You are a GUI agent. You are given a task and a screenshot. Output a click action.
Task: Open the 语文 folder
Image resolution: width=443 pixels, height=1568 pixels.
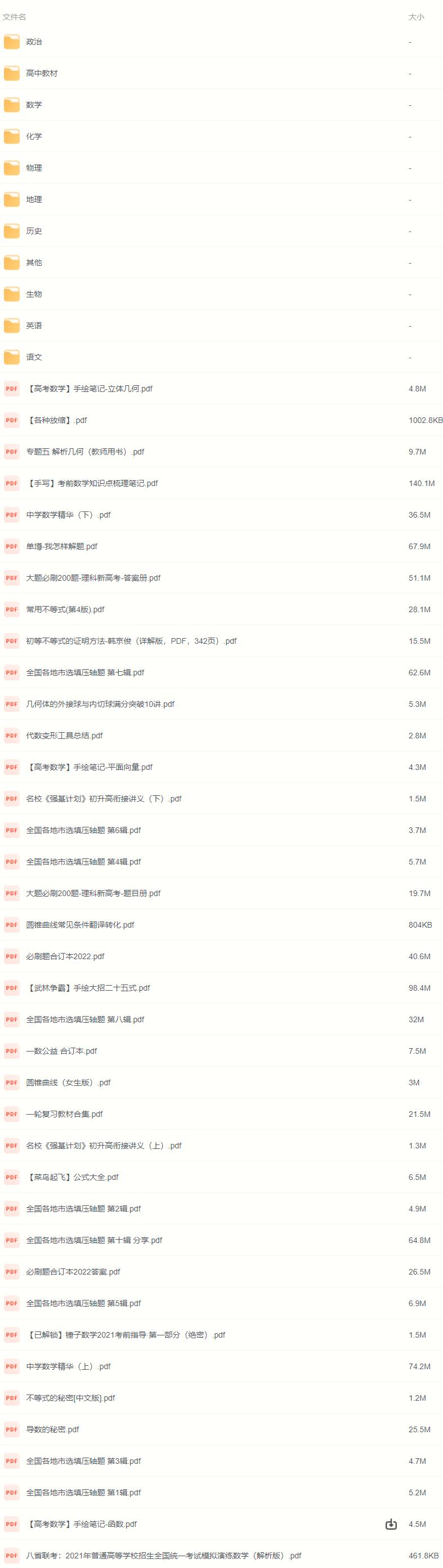coord(34,357)
